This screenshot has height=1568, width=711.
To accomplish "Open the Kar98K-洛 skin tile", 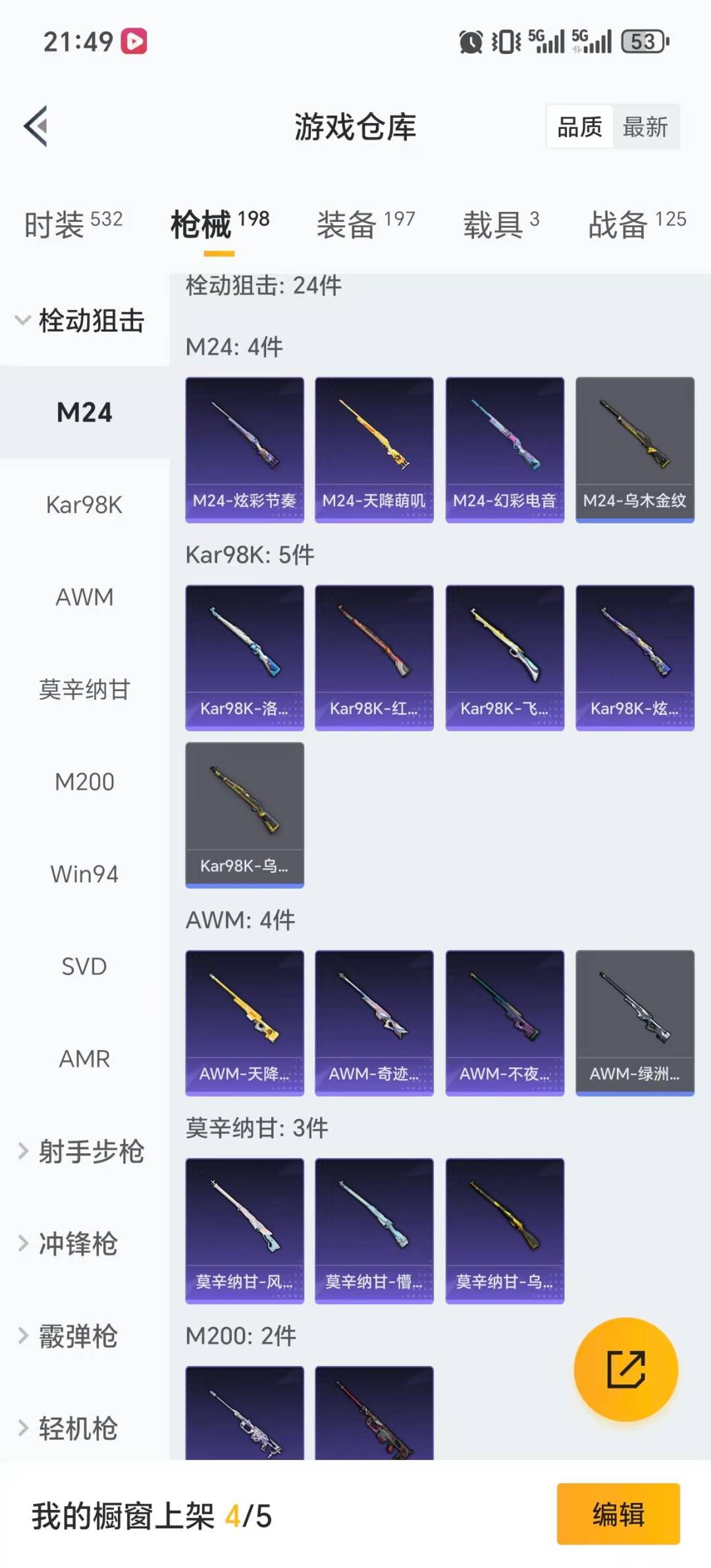I will pyautogui.click(x=244, y=658).
